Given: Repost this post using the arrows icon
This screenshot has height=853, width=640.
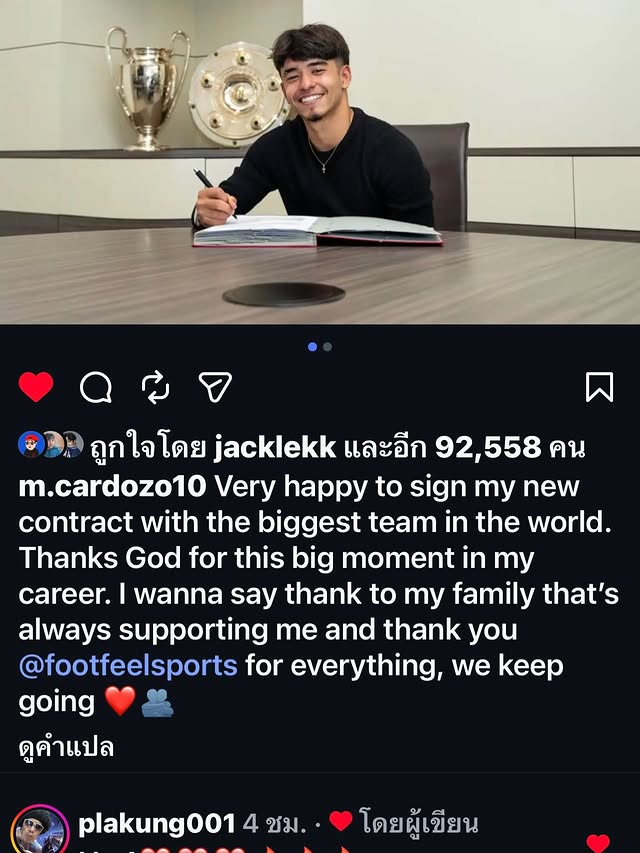Looking at the screenshot, I should pos(155,387).
